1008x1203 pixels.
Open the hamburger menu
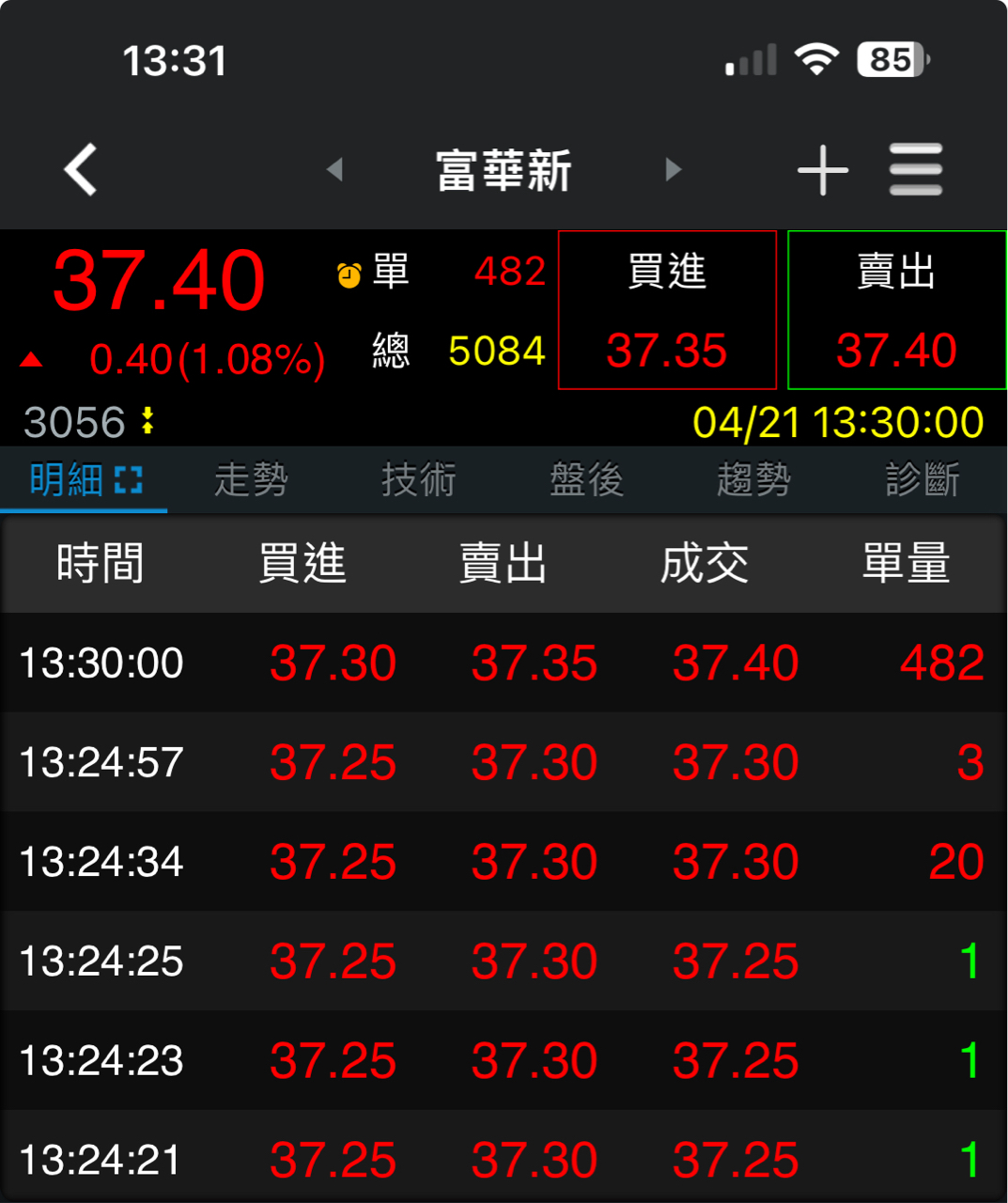[x=915, y=169]
